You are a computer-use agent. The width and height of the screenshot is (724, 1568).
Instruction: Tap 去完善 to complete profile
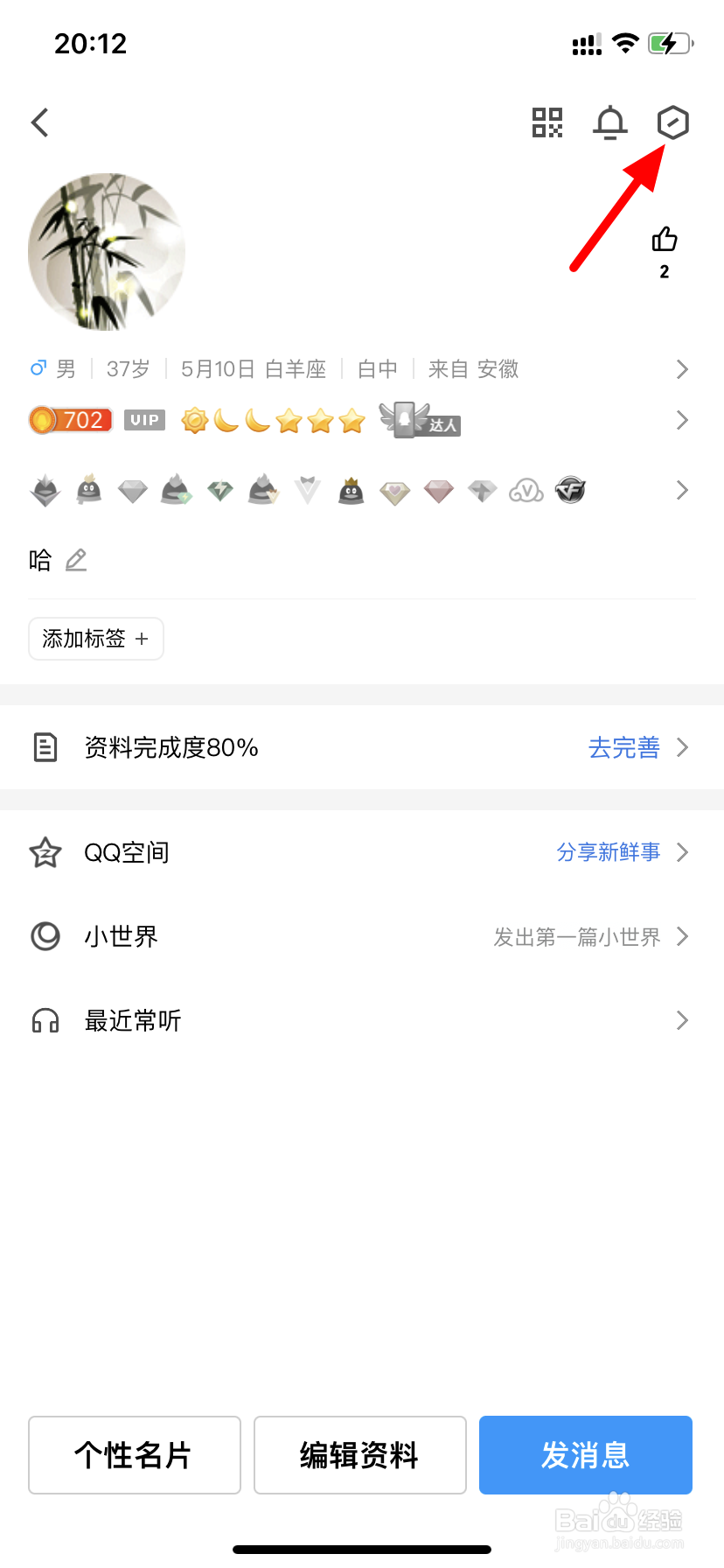[x=624, y=747]
